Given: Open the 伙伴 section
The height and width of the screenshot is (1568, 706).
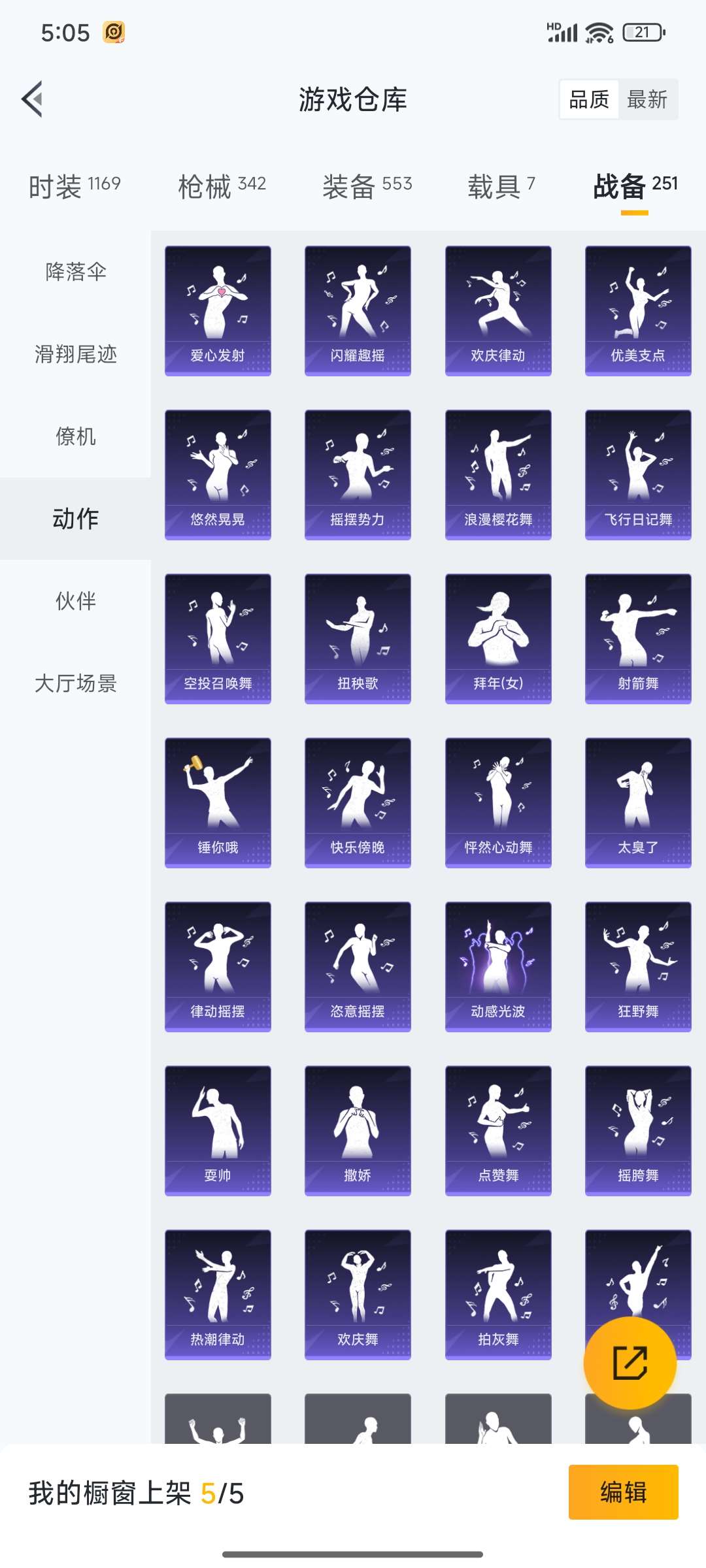Looking at the screenshot, I should point(75,602).
